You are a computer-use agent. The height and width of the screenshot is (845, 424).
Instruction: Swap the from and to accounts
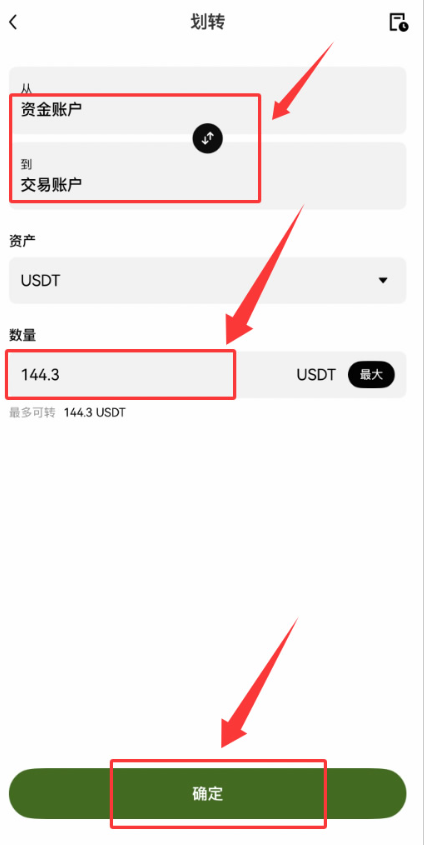coord(207,138)
